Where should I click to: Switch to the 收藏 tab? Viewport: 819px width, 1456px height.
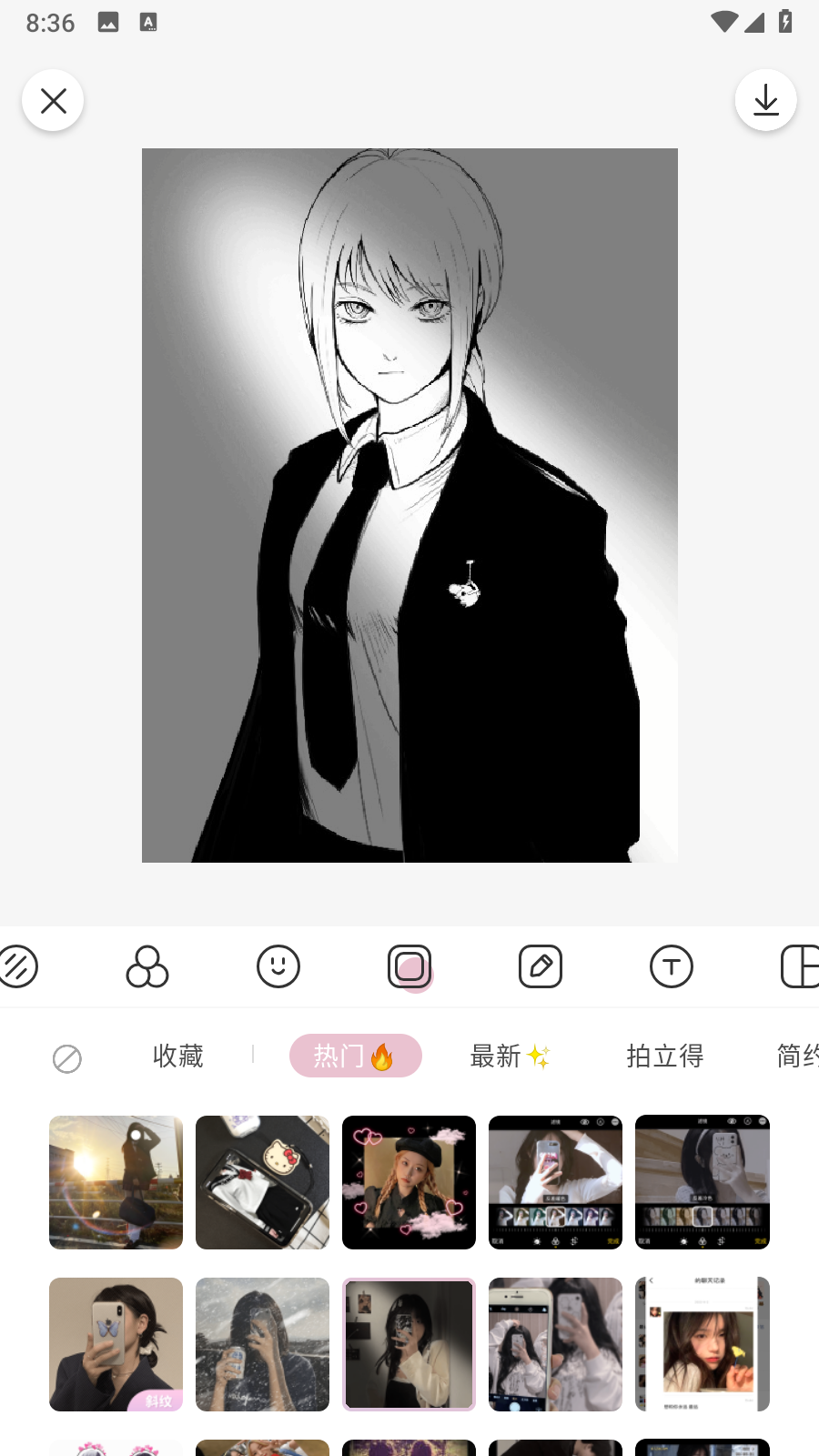178,1056
